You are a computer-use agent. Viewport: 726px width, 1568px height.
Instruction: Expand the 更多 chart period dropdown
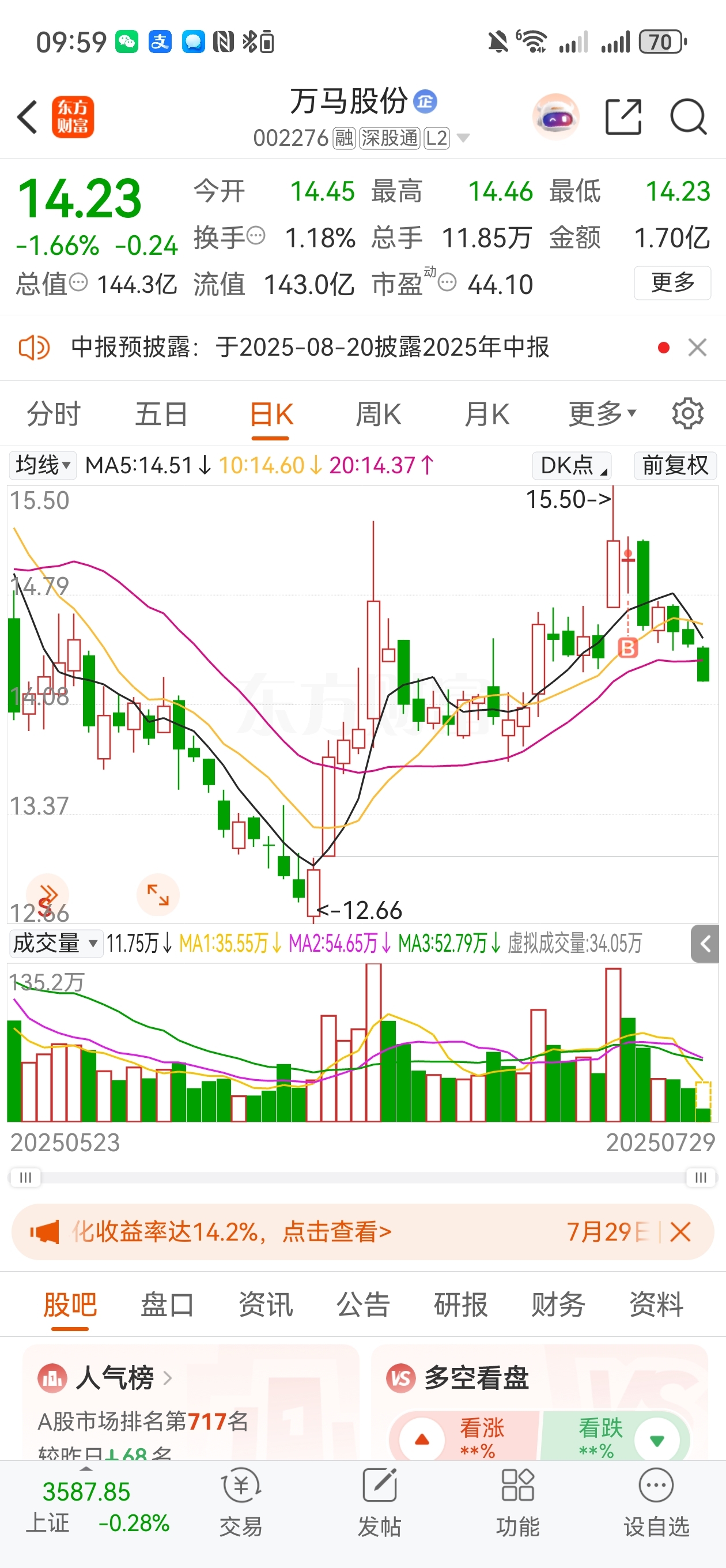click(x=603, y=414)
